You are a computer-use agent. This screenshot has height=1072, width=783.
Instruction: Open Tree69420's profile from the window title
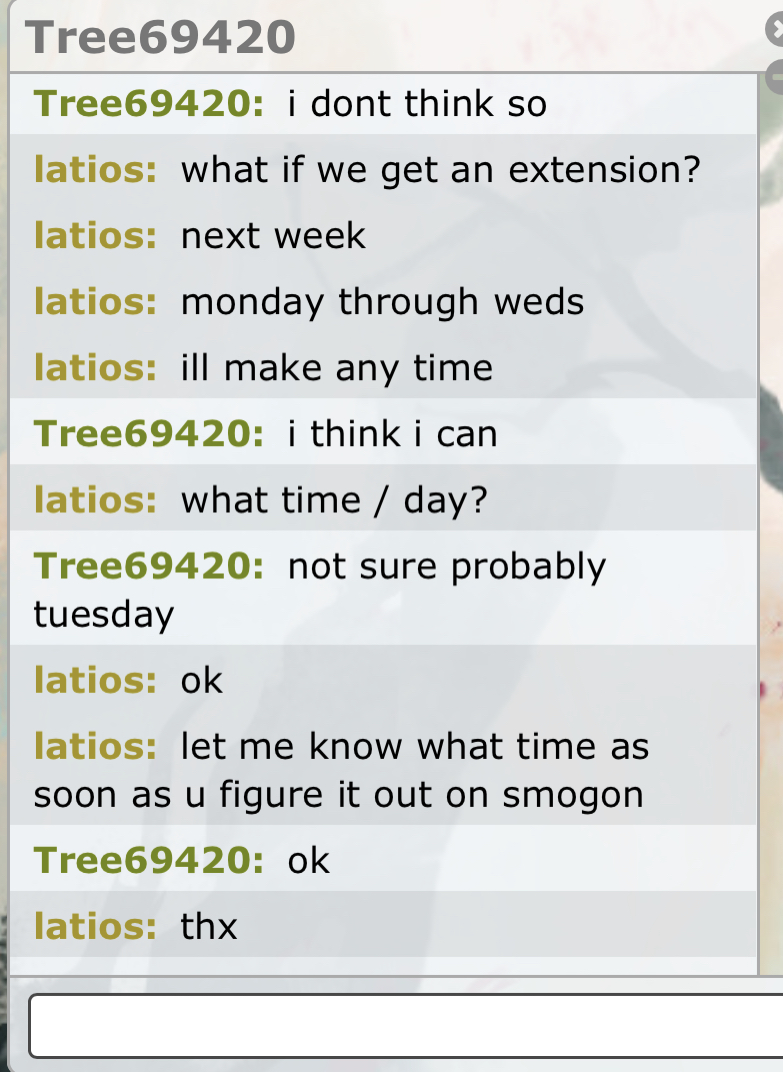[160, 38]
